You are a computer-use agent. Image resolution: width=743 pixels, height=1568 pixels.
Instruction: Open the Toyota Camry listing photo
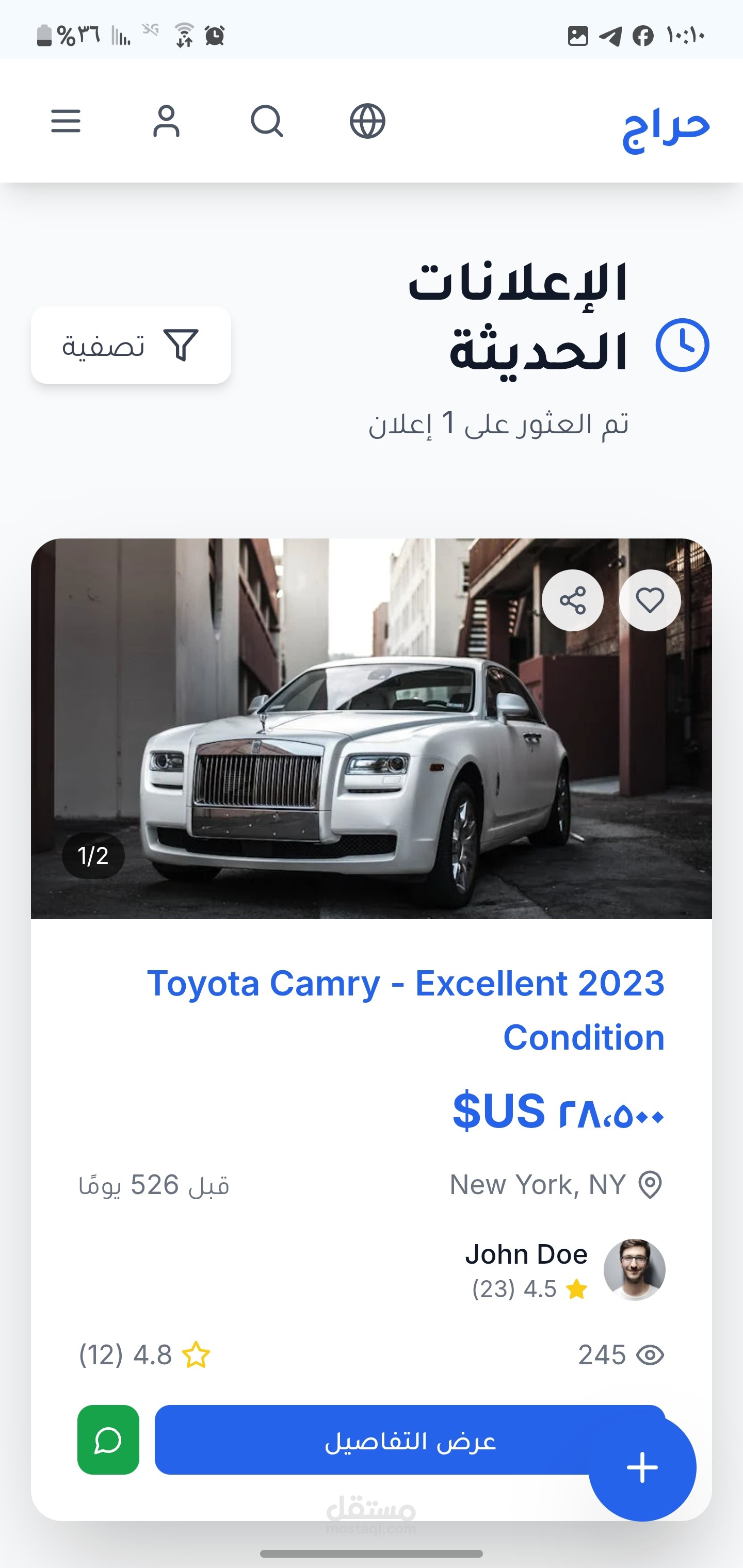point(372,729)
